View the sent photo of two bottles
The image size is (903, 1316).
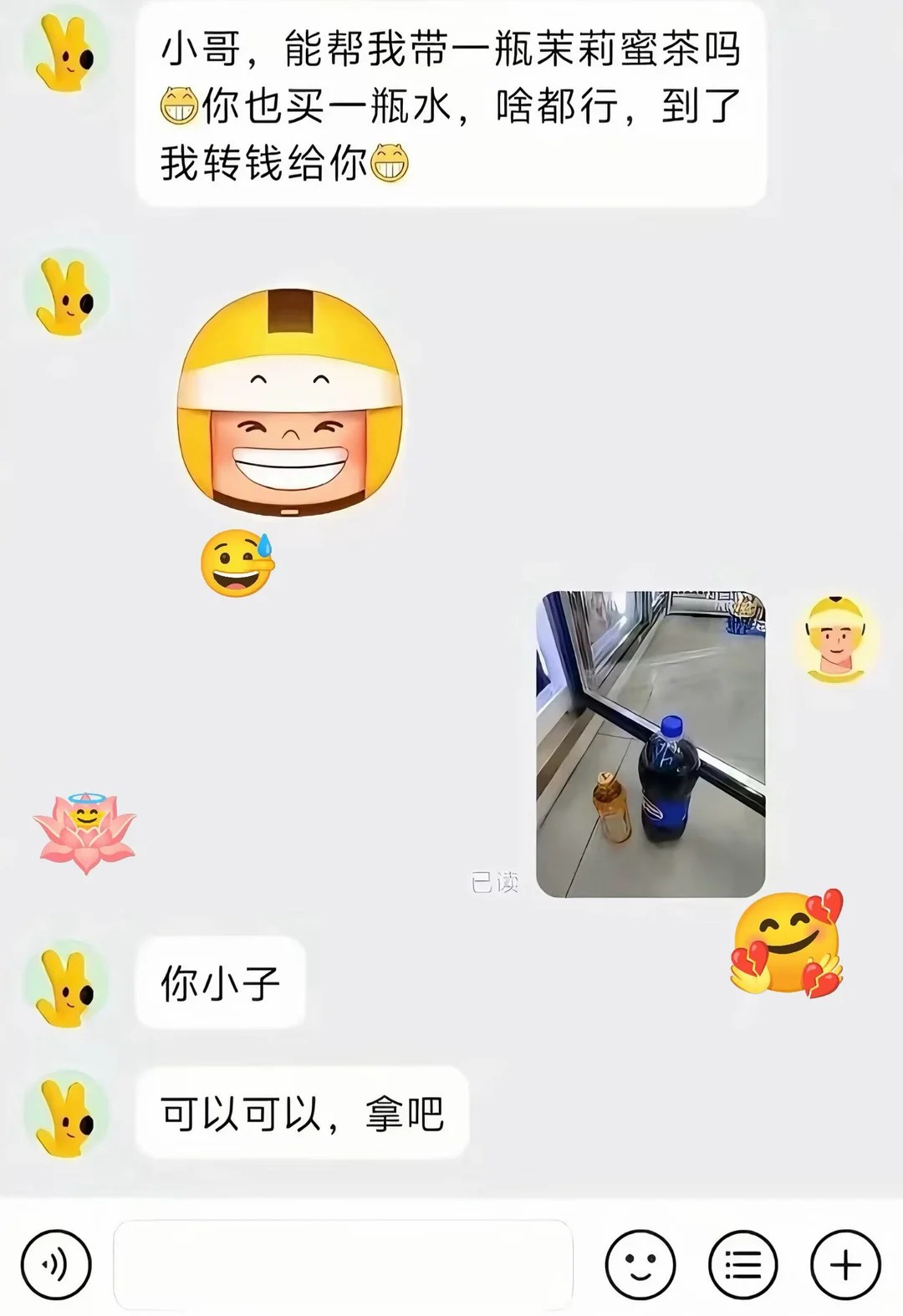click(650, 744)
